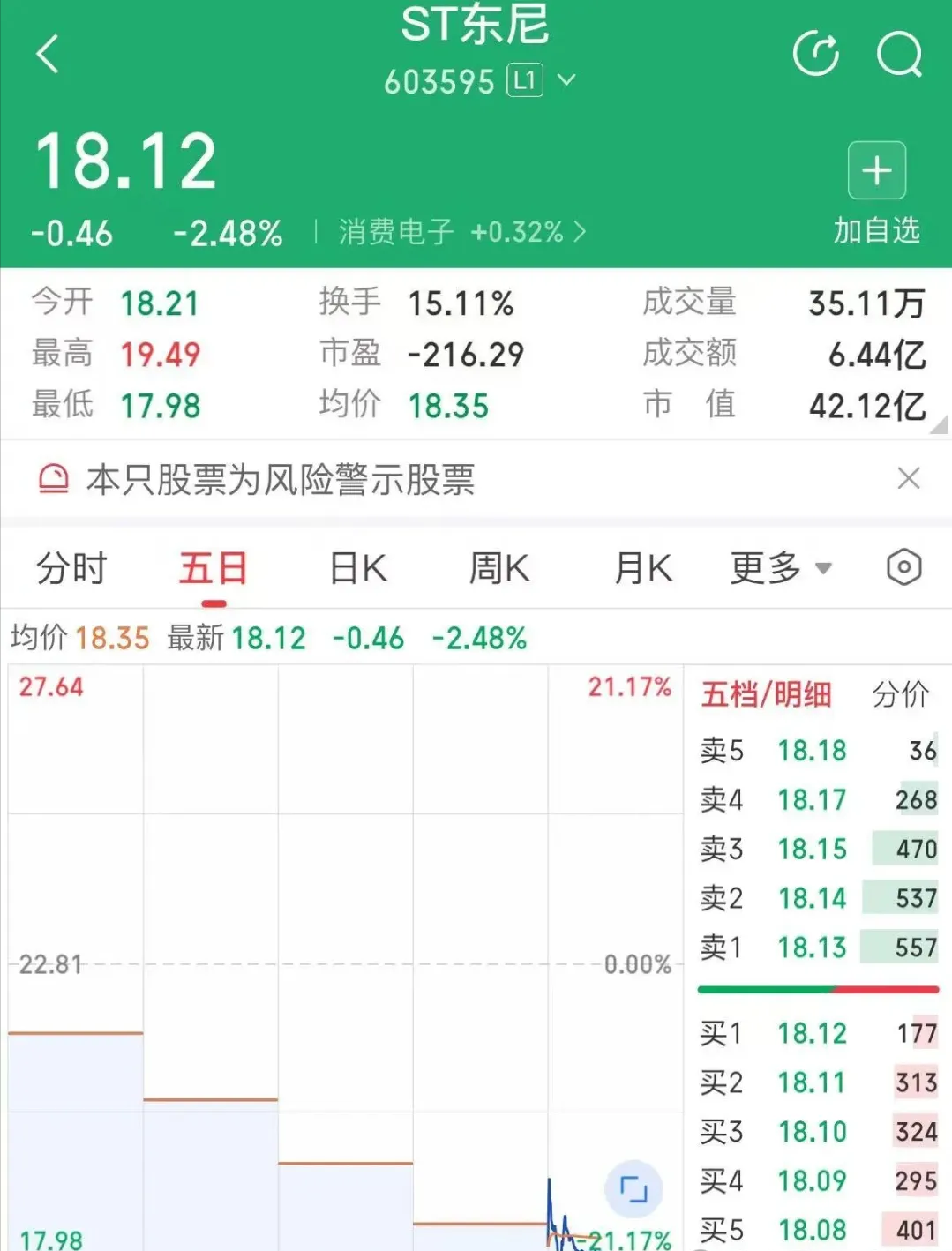Switch to the 分价 tab
This screenshot has height=1251, width=952.
coord(900,695)
